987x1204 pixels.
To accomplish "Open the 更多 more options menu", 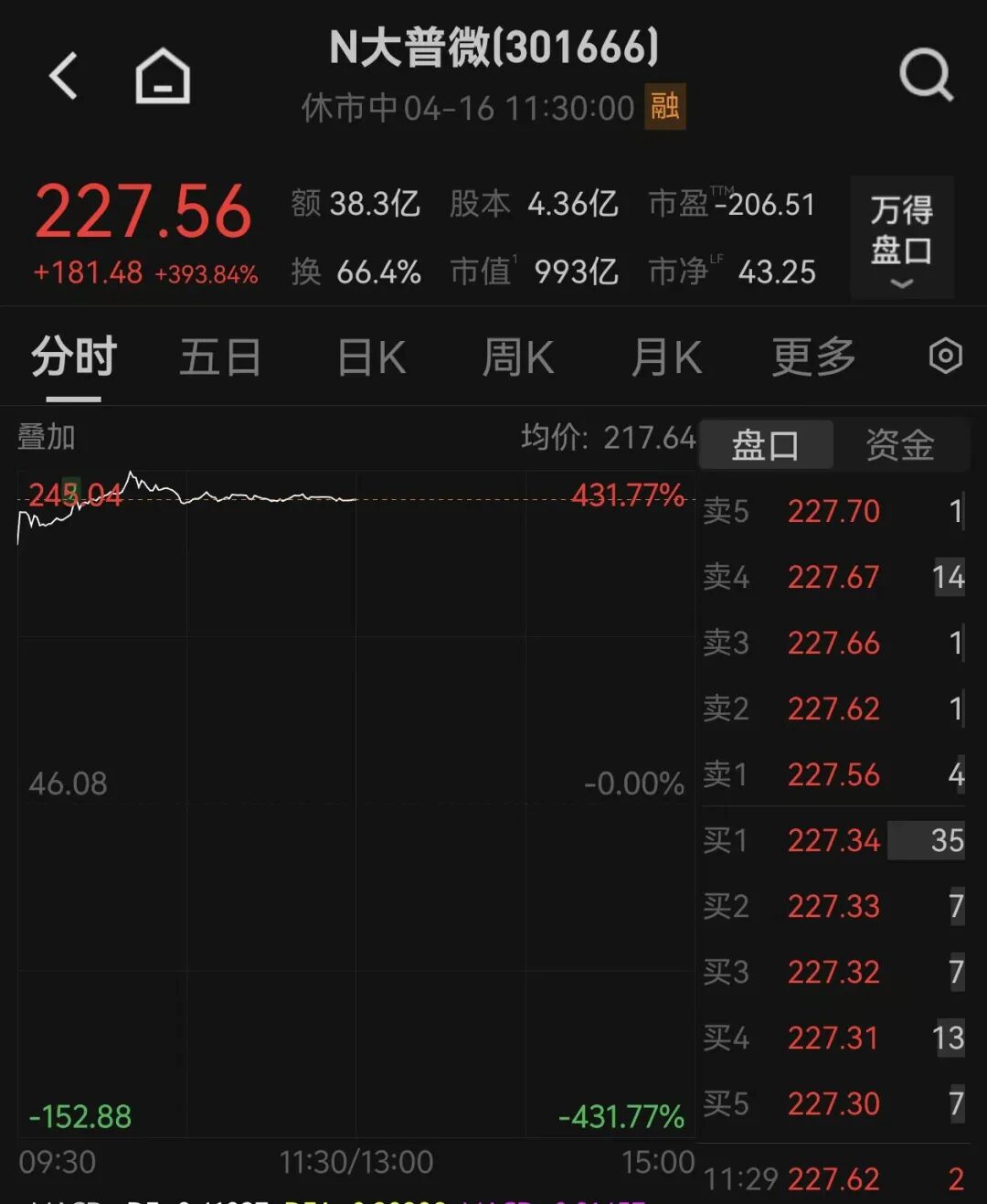I will pos(812,357).
